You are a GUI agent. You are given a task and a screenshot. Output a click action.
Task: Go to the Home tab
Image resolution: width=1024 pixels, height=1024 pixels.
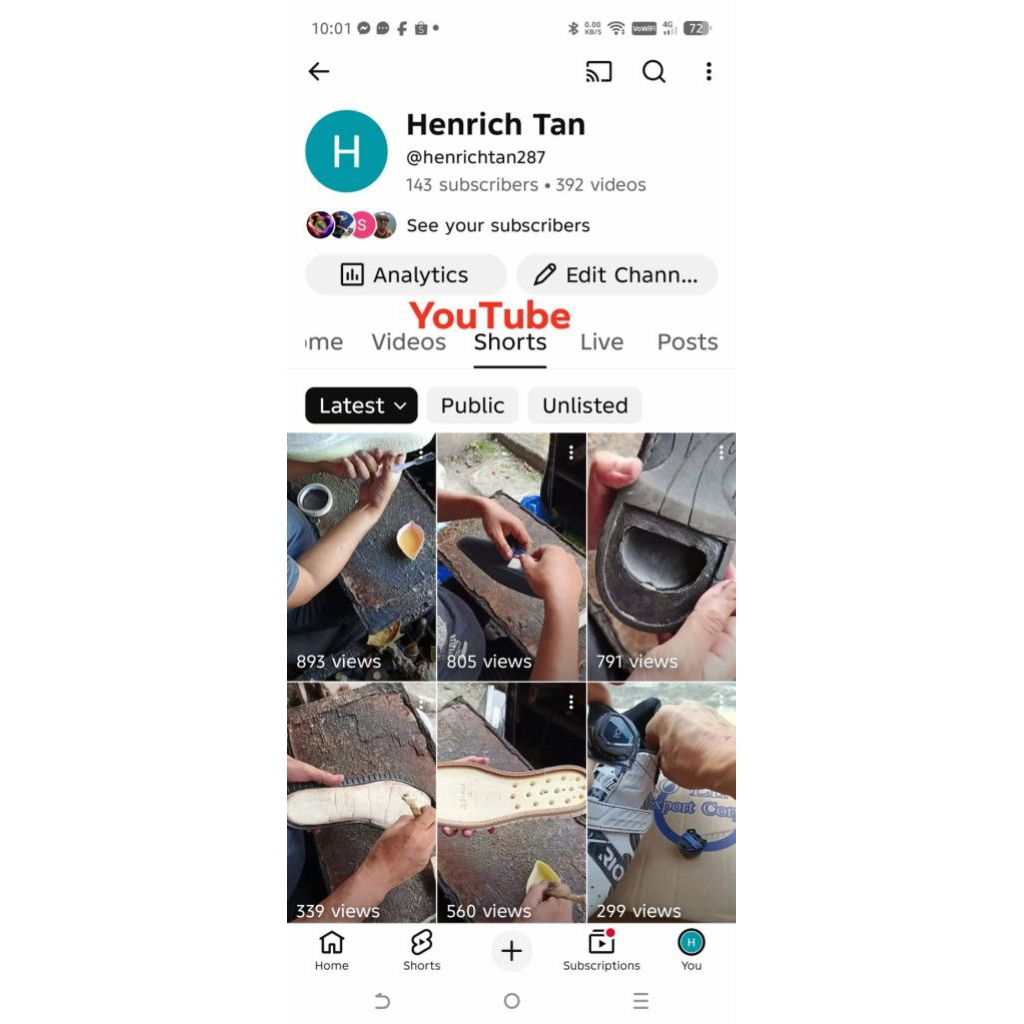pos(332,951)
